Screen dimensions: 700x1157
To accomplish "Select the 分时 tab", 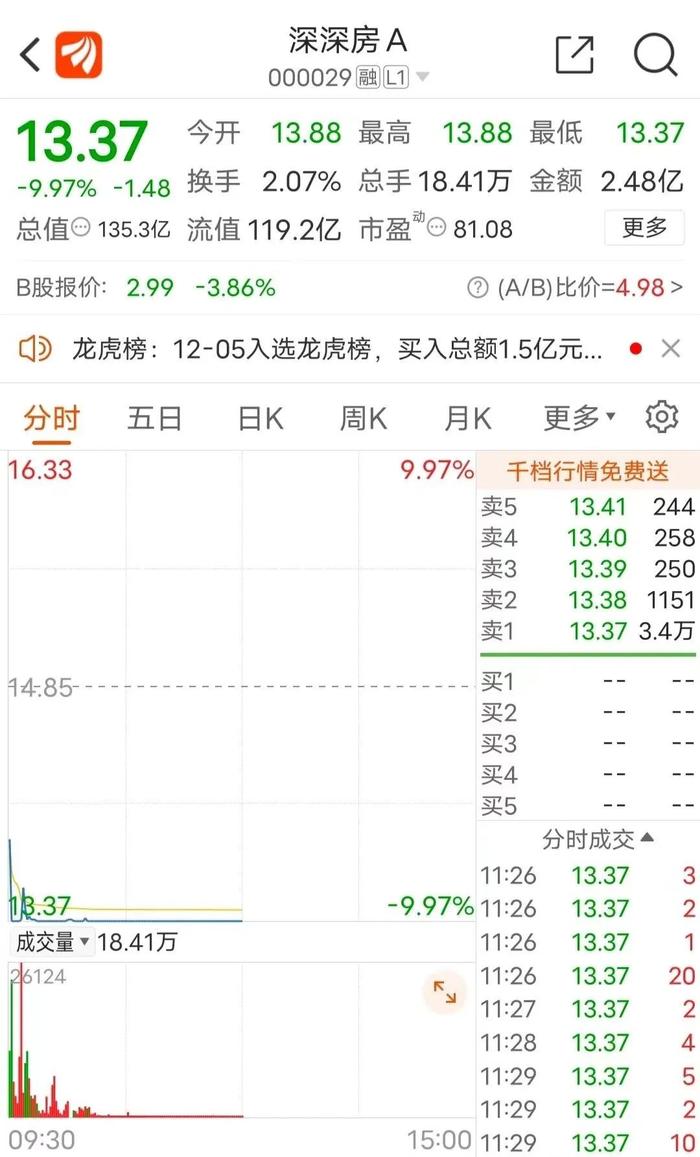I will tap(51, 418).
